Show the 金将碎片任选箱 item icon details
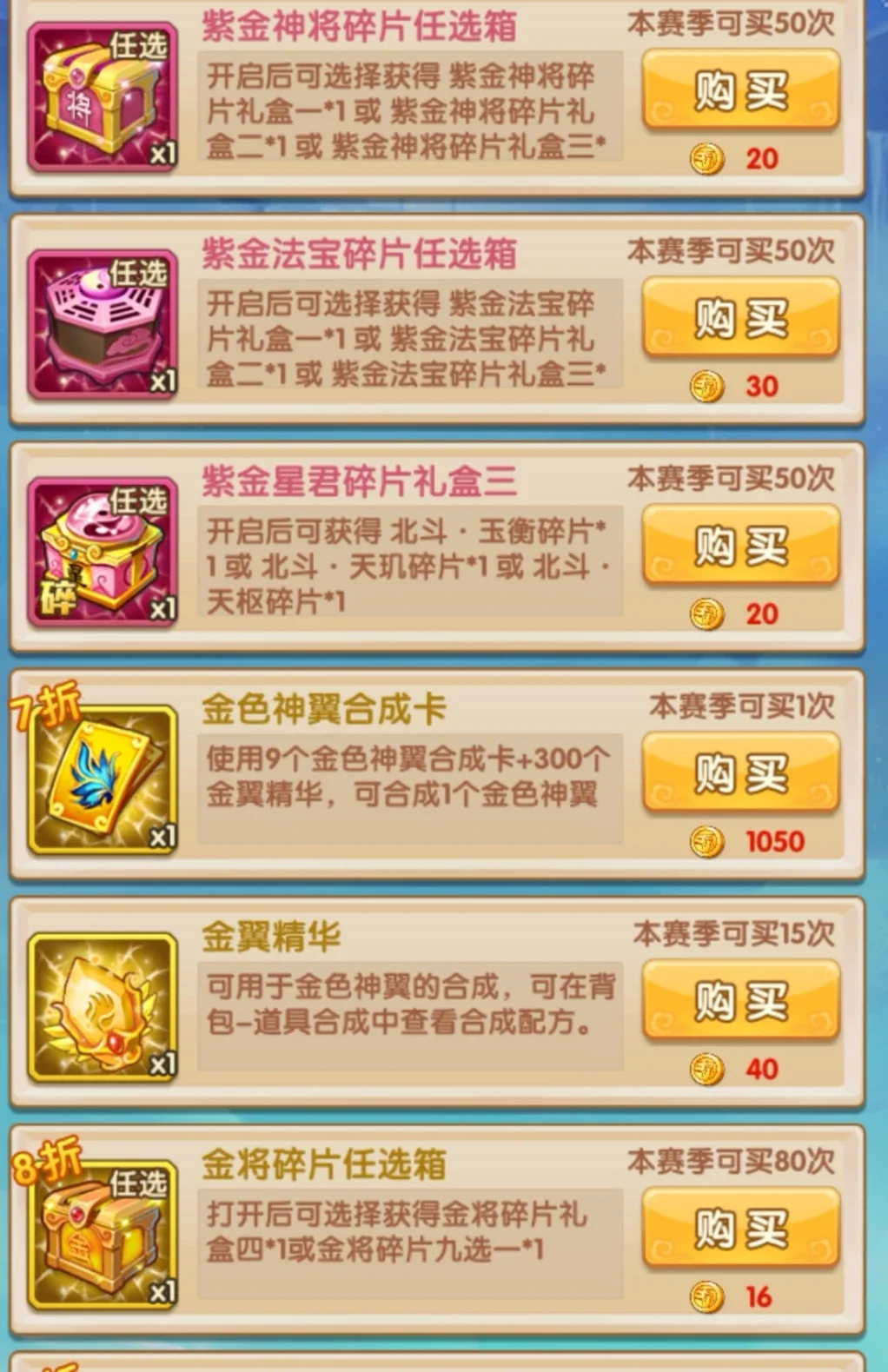This screenshot has height=1372, width=888. tap(103, 1236)
